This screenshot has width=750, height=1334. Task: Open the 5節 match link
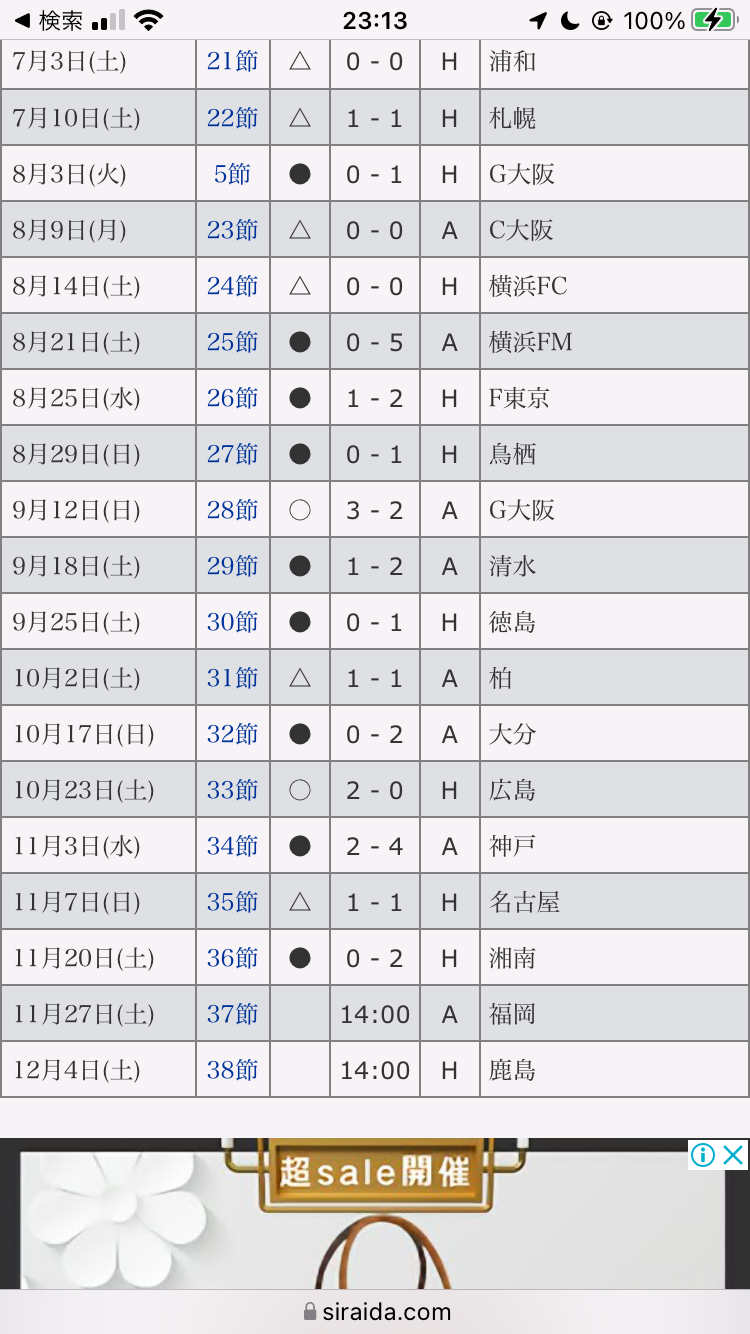[233, 174]
